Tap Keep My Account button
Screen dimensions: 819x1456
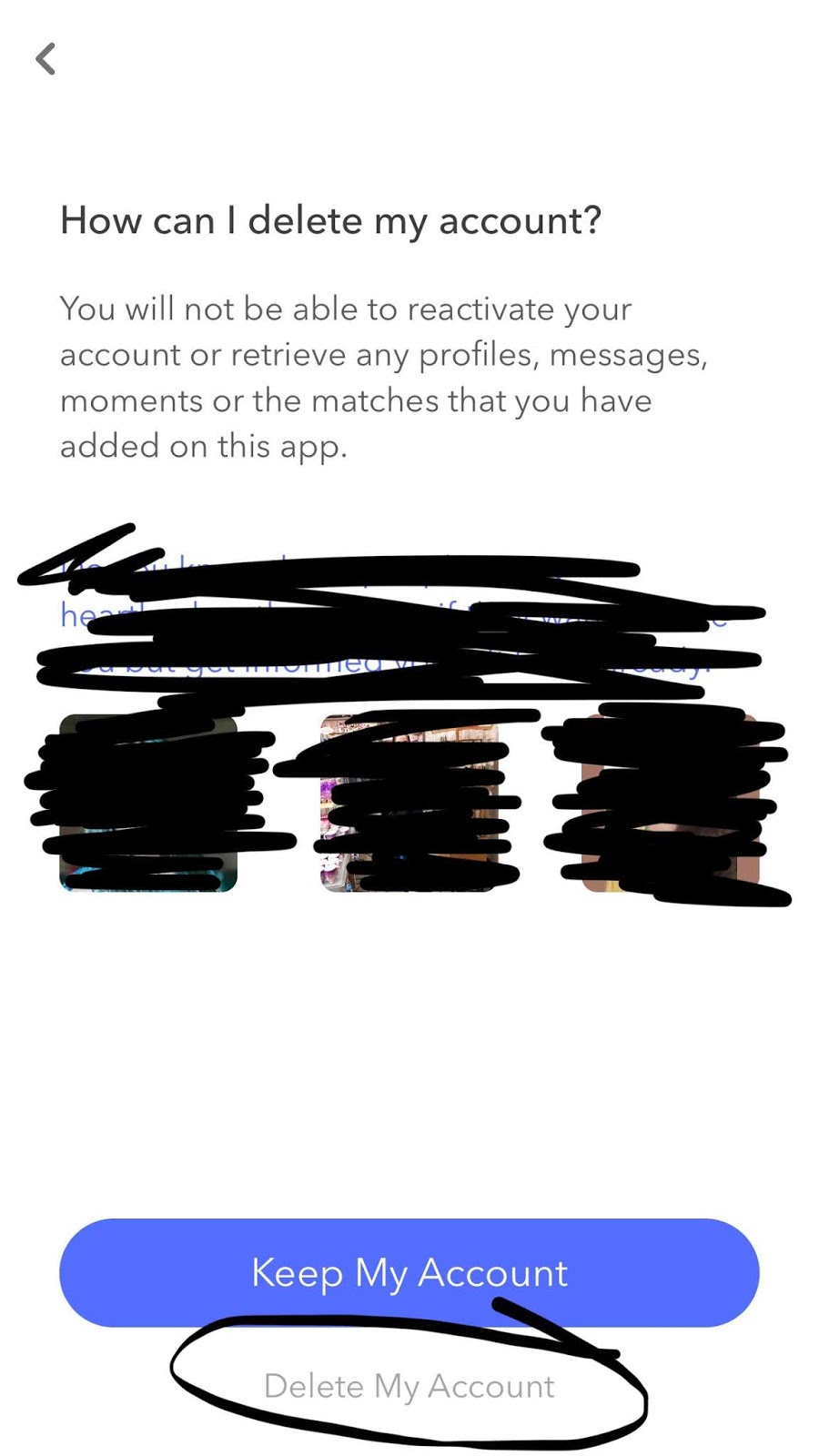(x=409, y=1272)
